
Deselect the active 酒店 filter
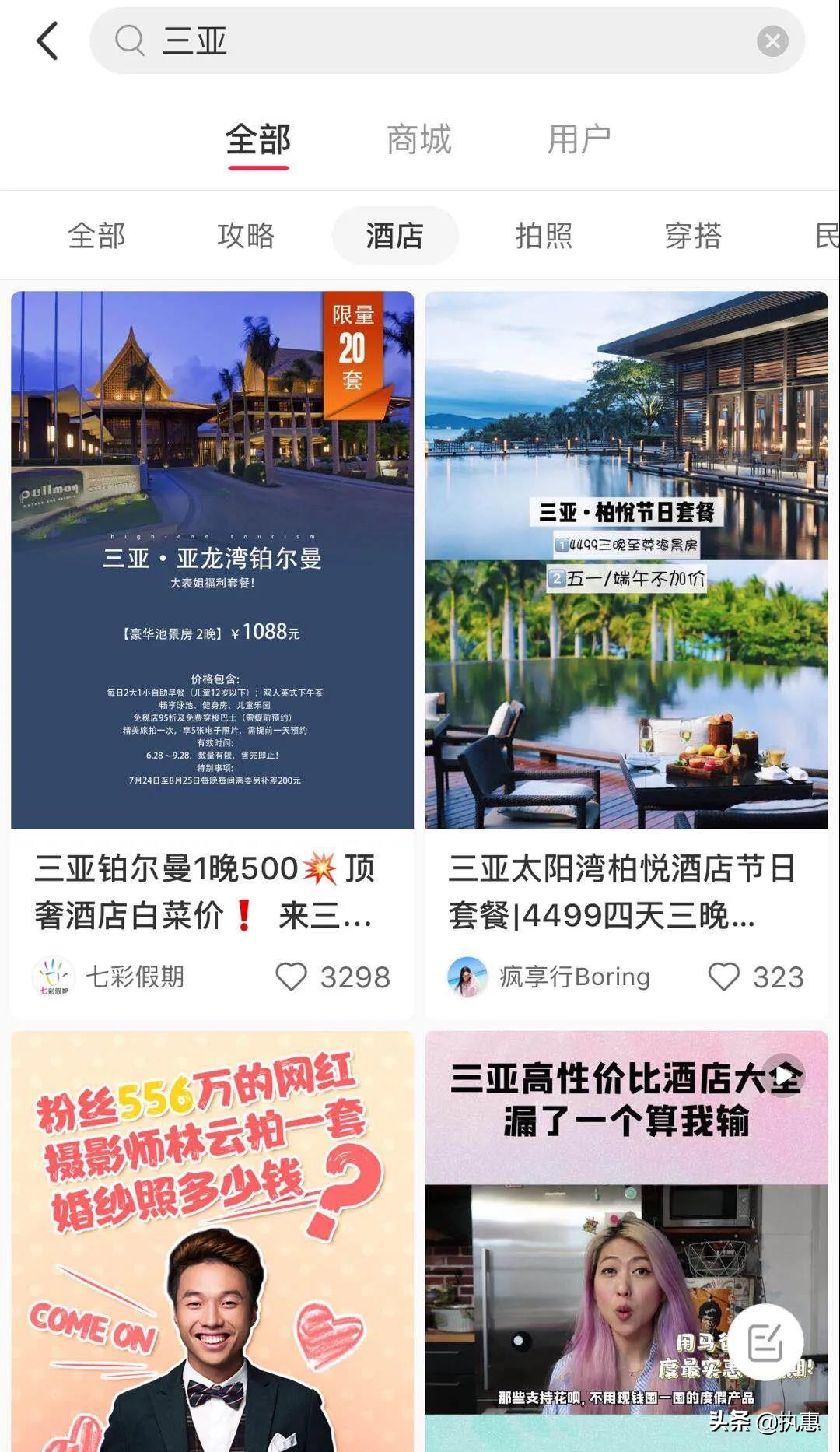tap(394, 235)
